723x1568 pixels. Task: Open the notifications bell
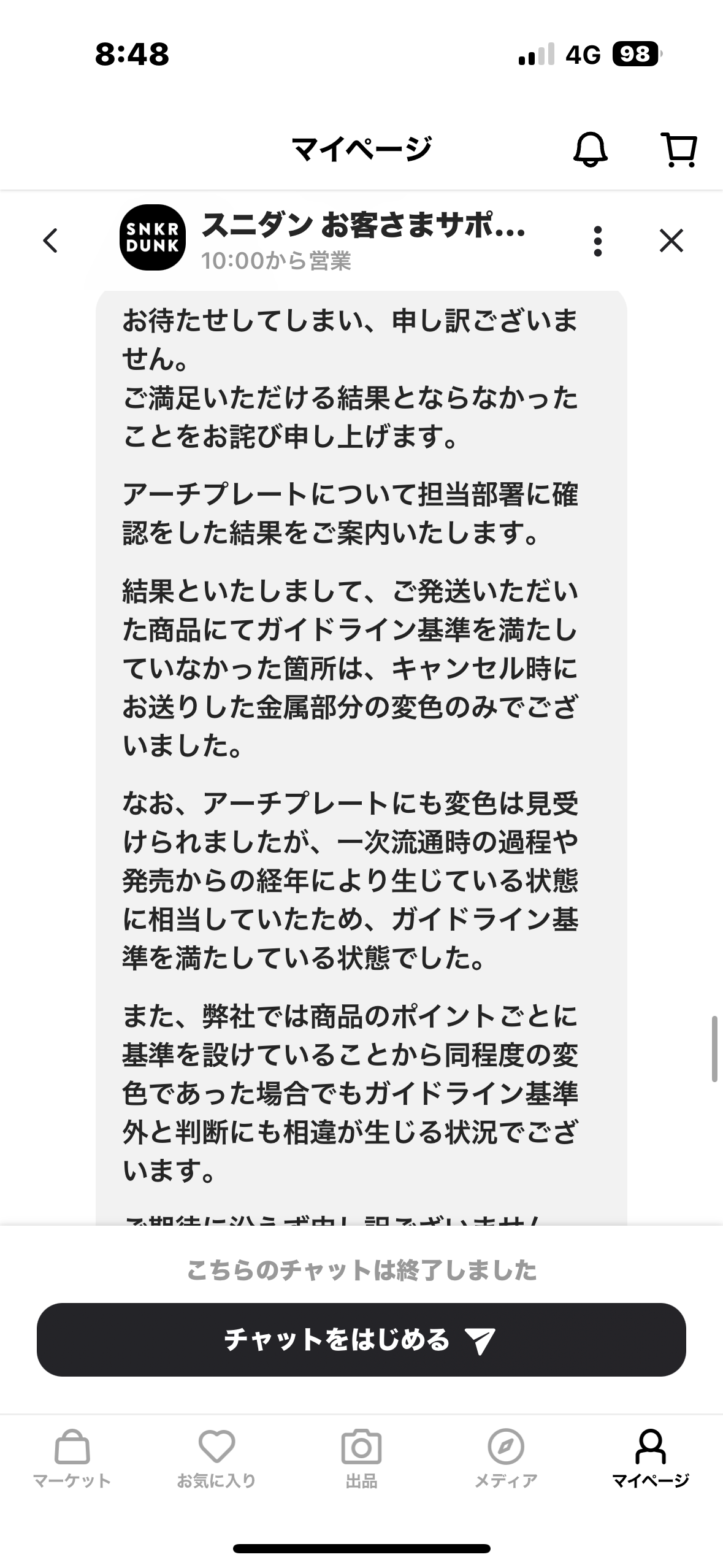coord(590,149)
